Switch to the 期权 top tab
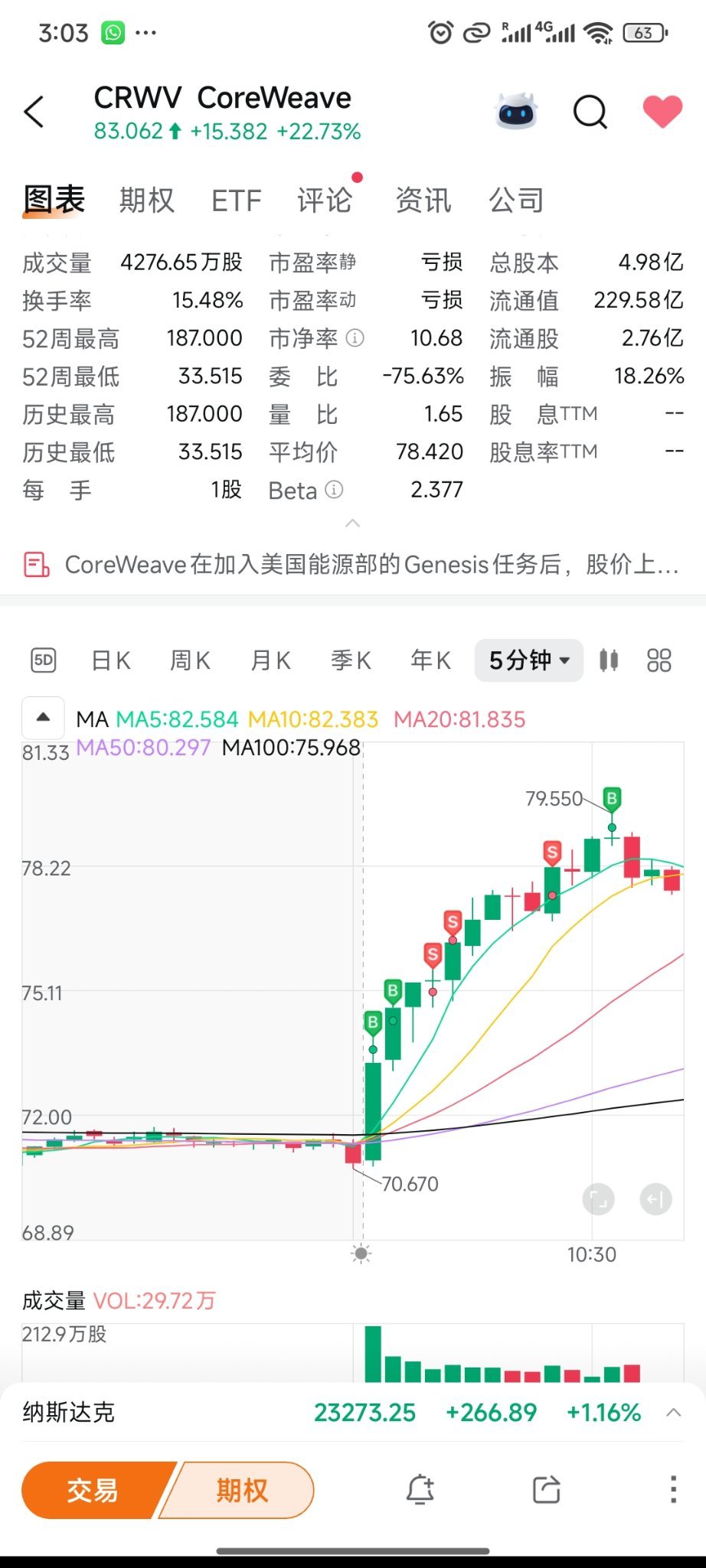 pos(147,200)
